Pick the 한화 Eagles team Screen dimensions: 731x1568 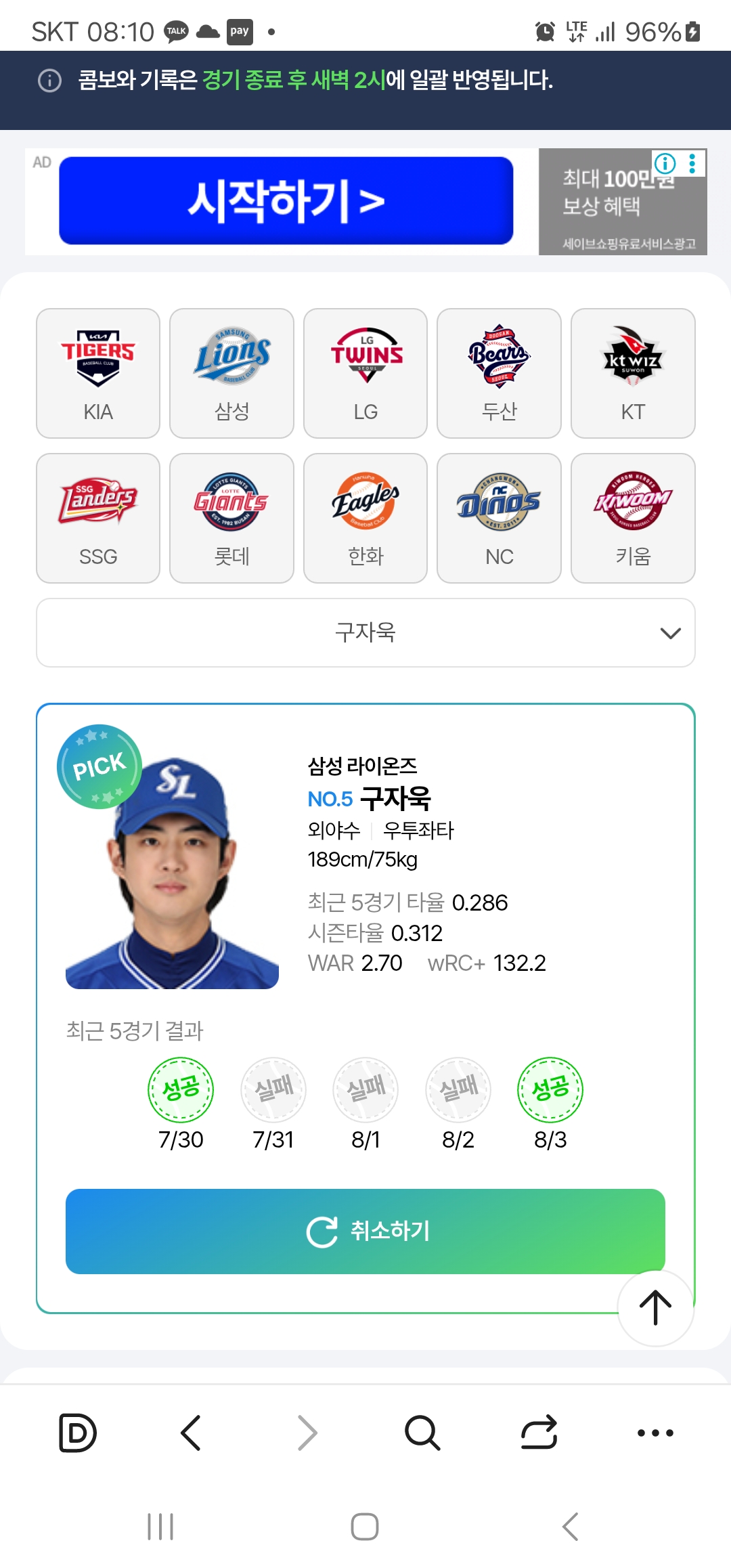click(x=365, y=518)
